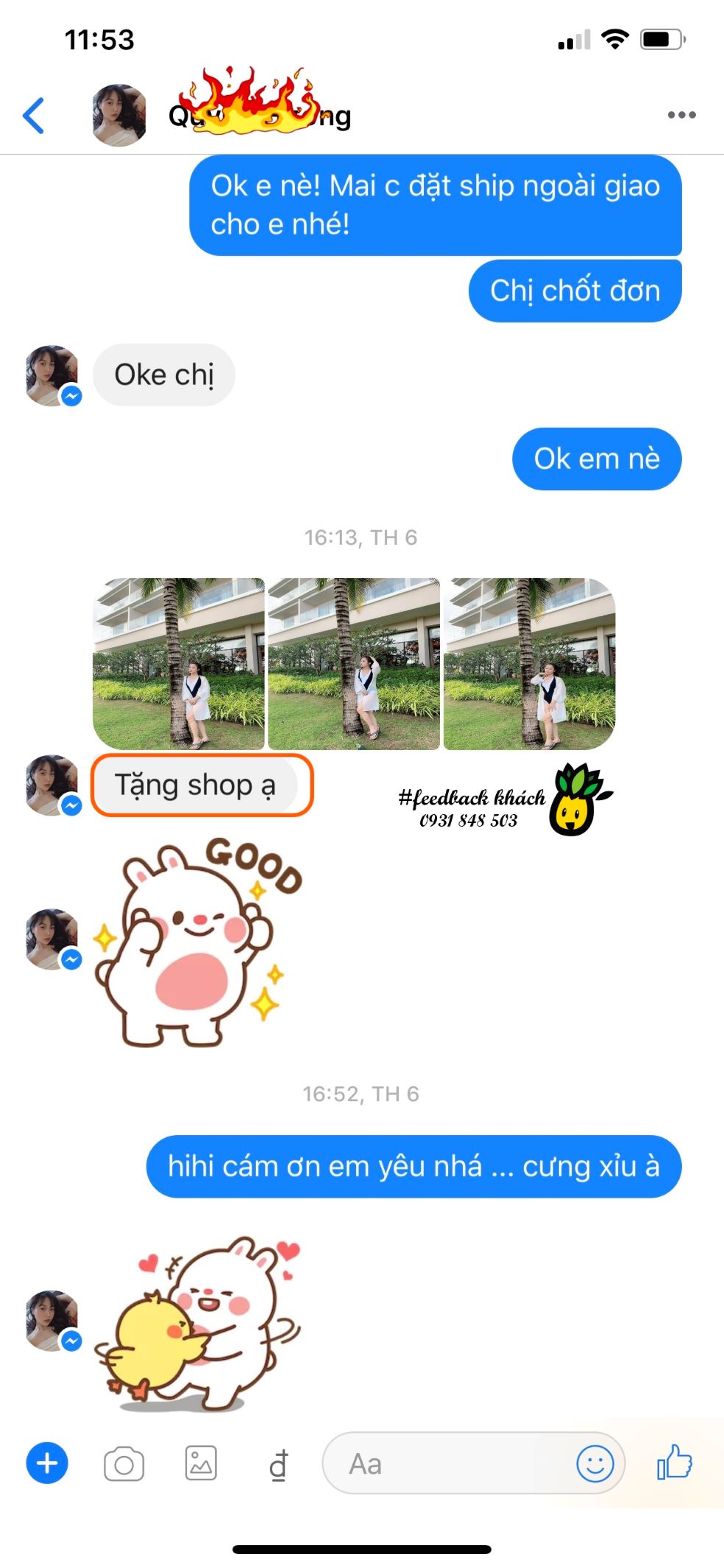The width and height of the screenshot is (724, 1568).
Task: Go back to the chat list
Action: [34, 116]
